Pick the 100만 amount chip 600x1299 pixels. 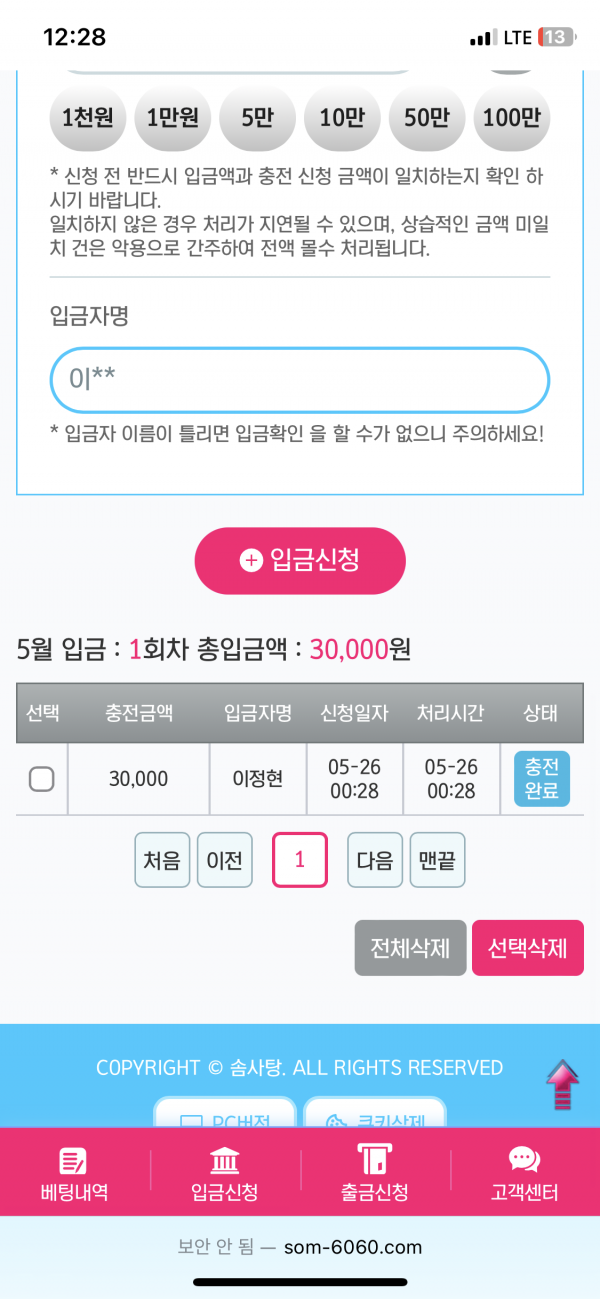point(511,118)
